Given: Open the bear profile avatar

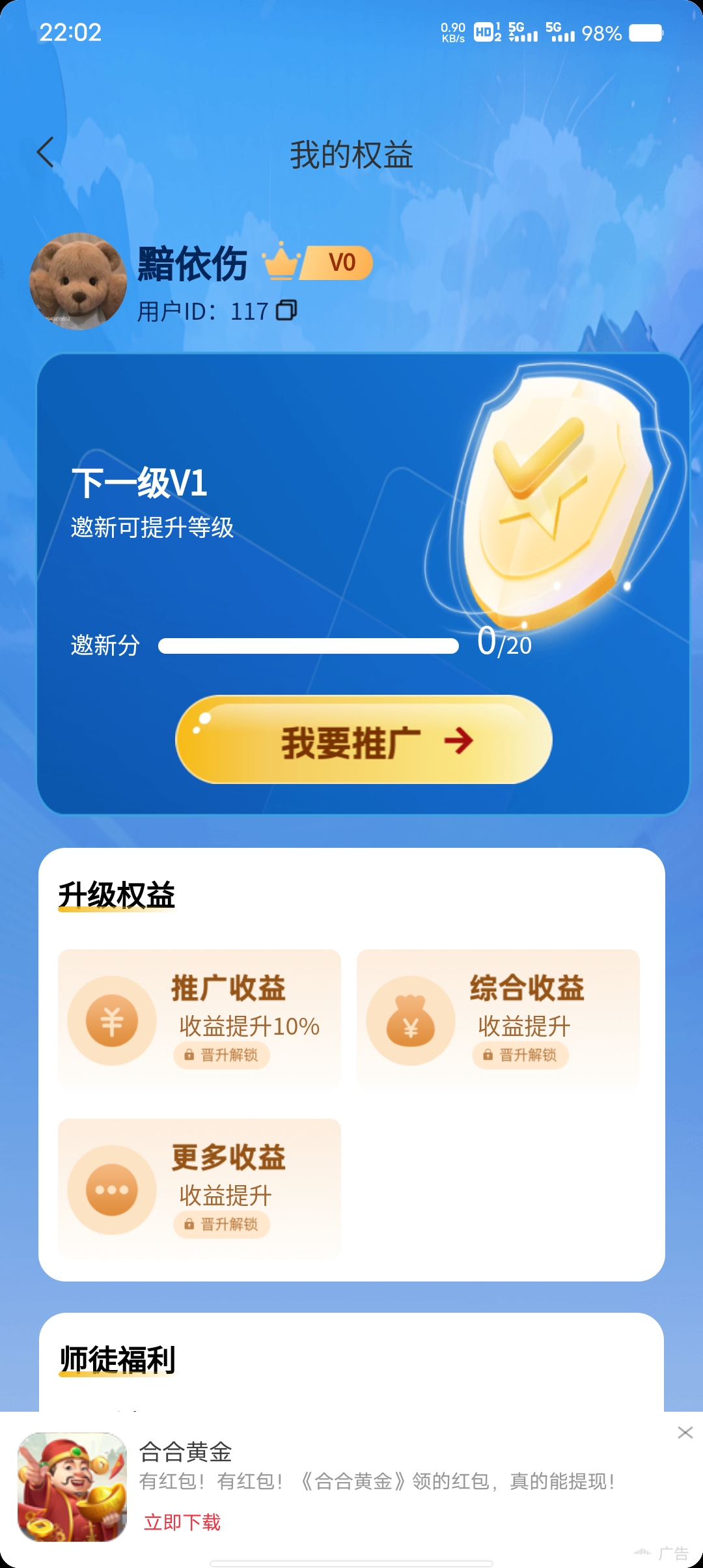Looking at the screenshot, I should [x=78, y=281].
